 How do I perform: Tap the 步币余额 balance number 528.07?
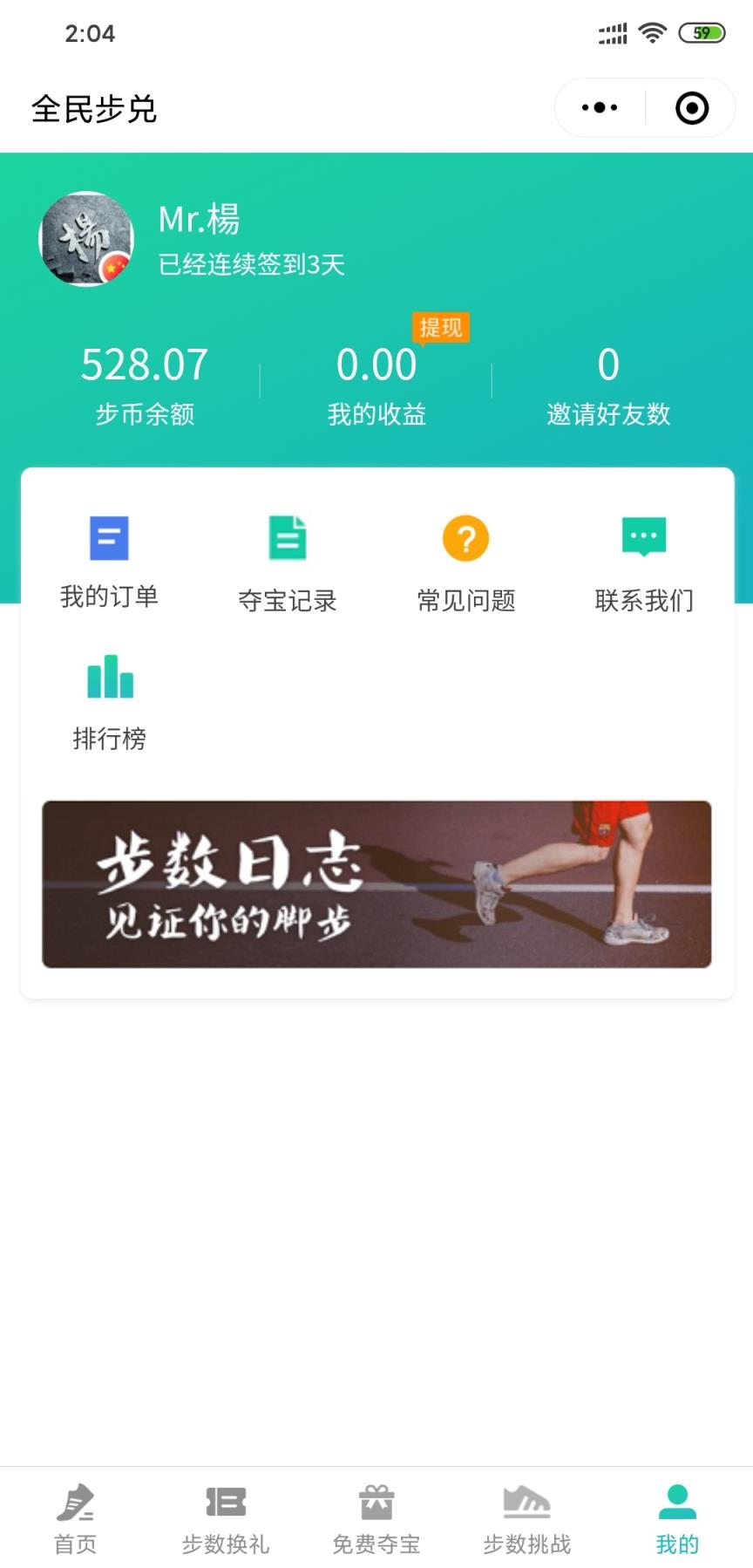(x=144, y=365)
